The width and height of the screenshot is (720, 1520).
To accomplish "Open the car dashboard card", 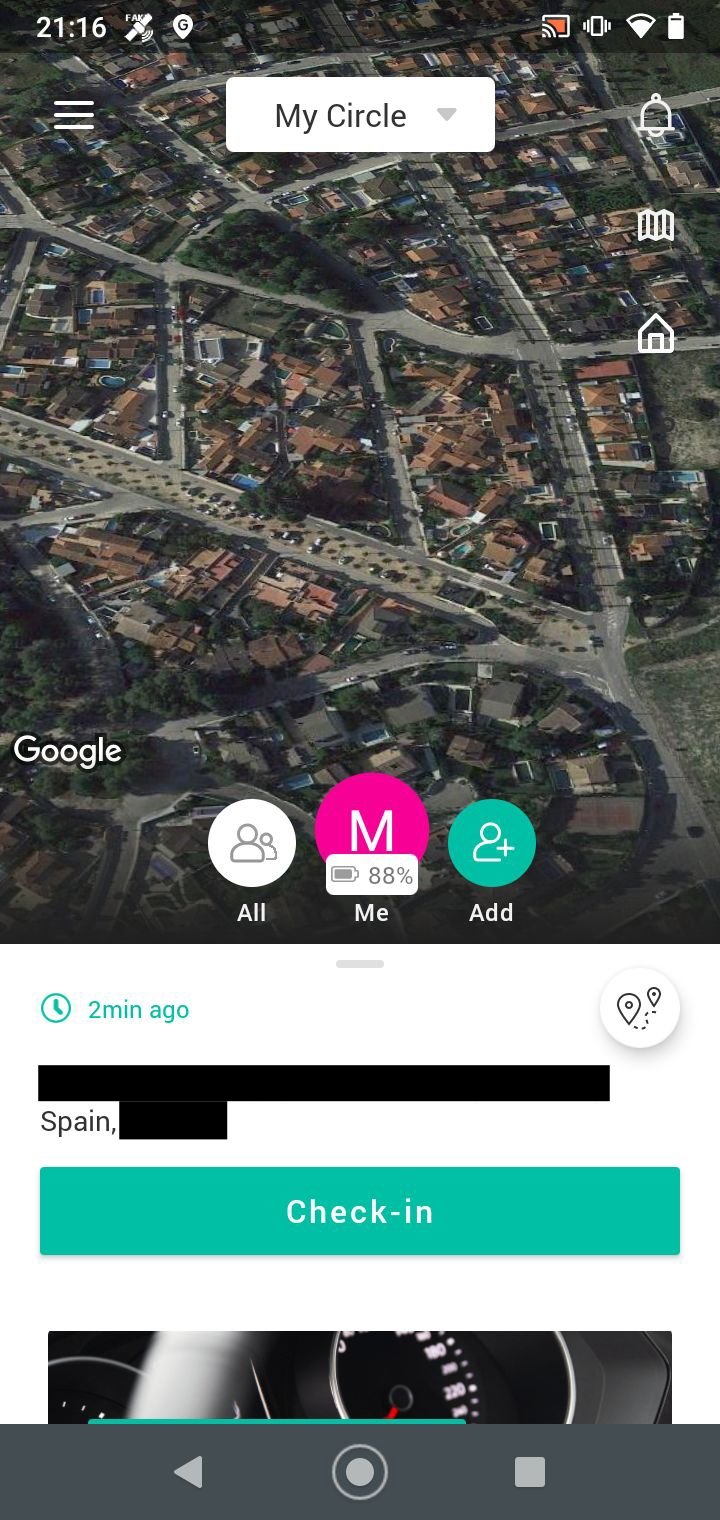I will 360,1376.
